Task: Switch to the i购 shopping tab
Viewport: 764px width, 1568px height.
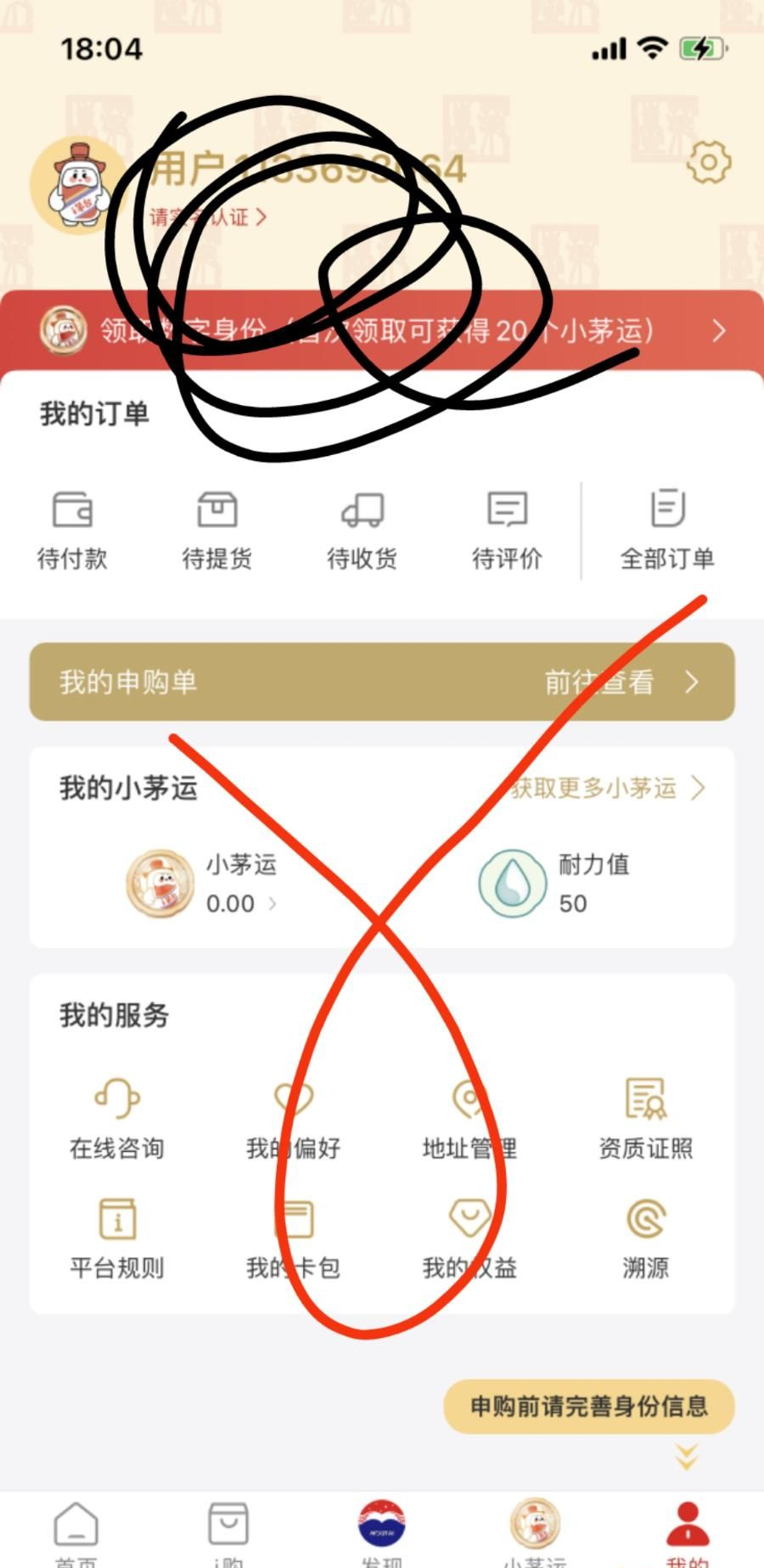Action: (x=228, y=1532)
